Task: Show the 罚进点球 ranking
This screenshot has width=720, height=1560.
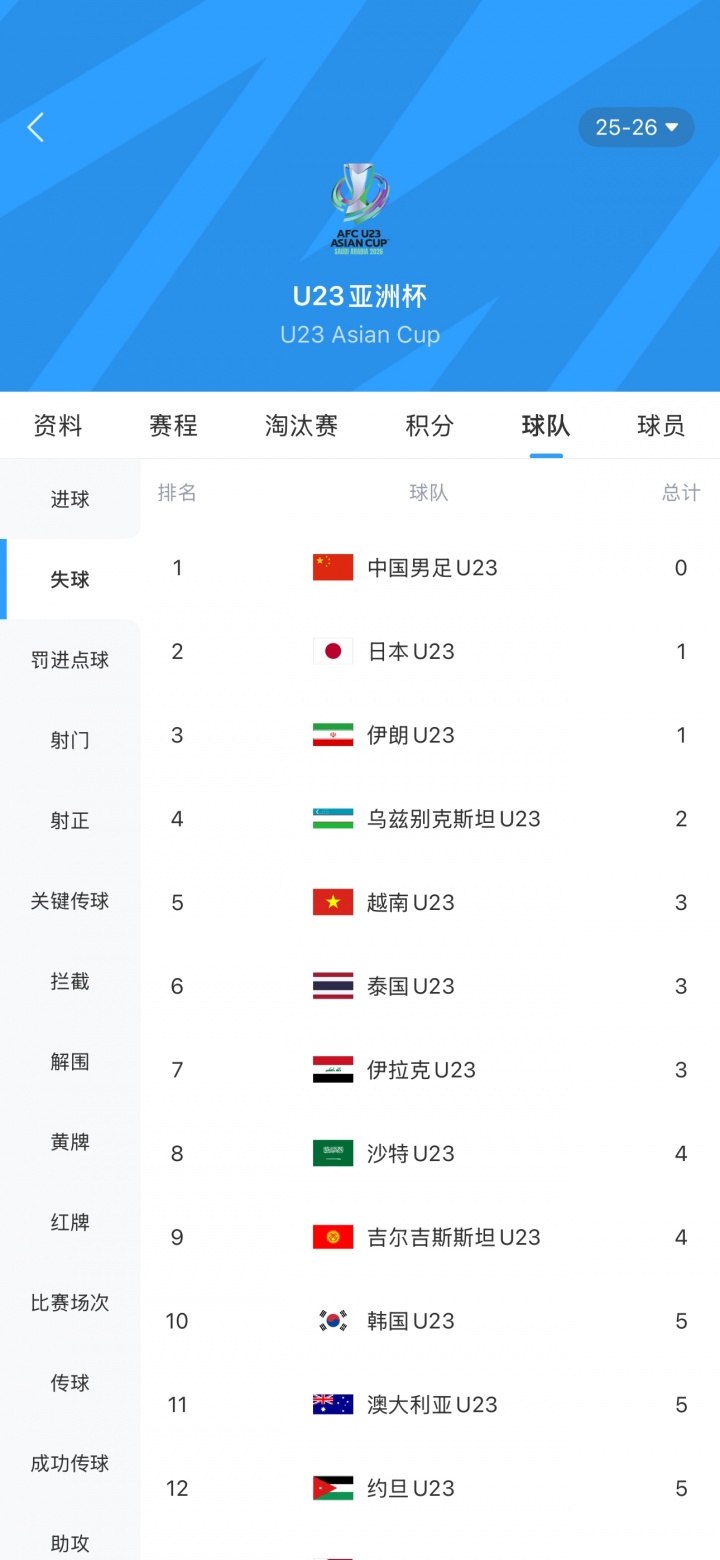Action: (x=70, y=661)
